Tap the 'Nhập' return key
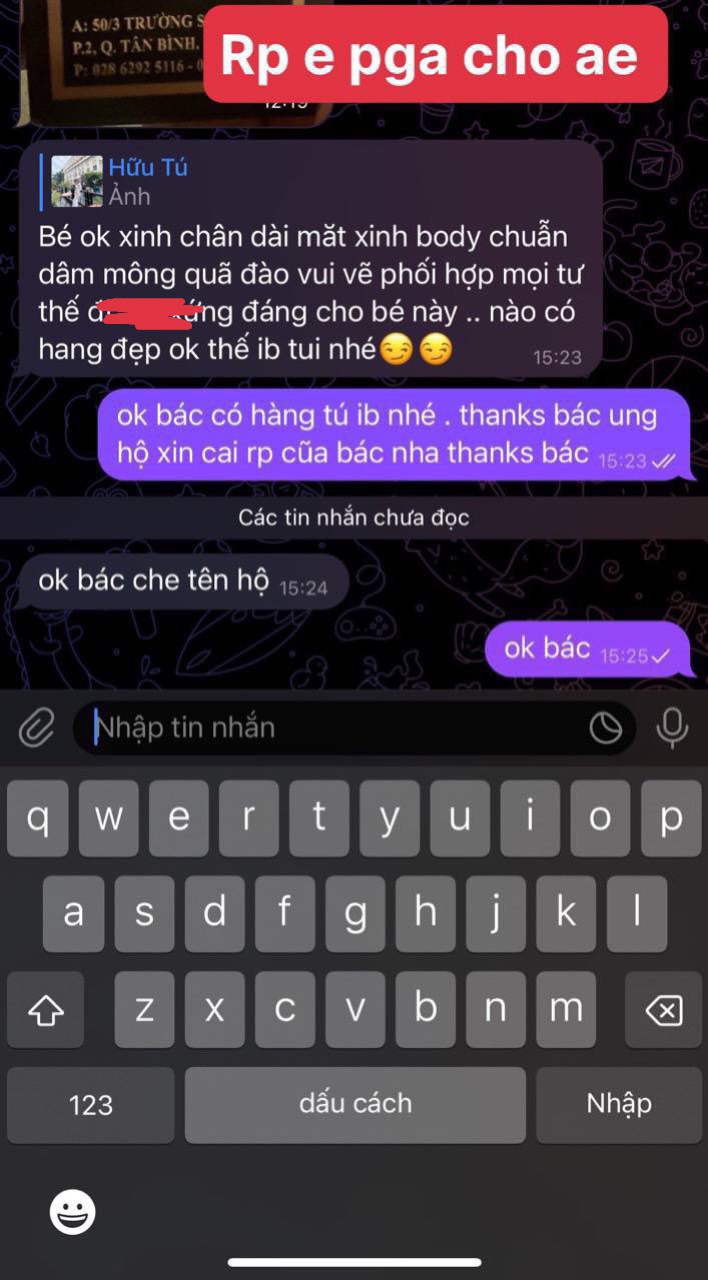 pos(619,1104)
